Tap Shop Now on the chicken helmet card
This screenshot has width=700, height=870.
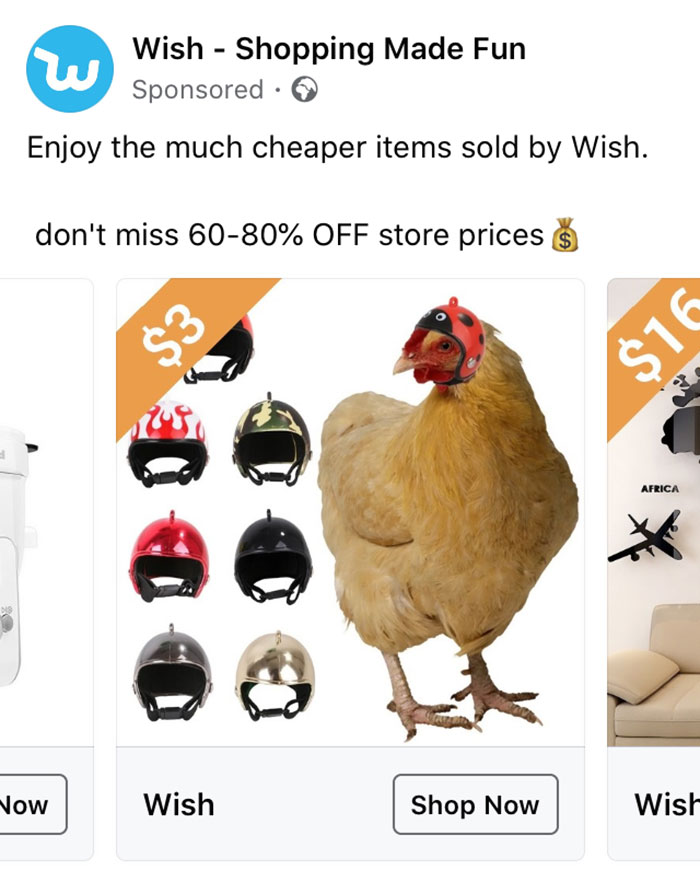coord(475,804)
